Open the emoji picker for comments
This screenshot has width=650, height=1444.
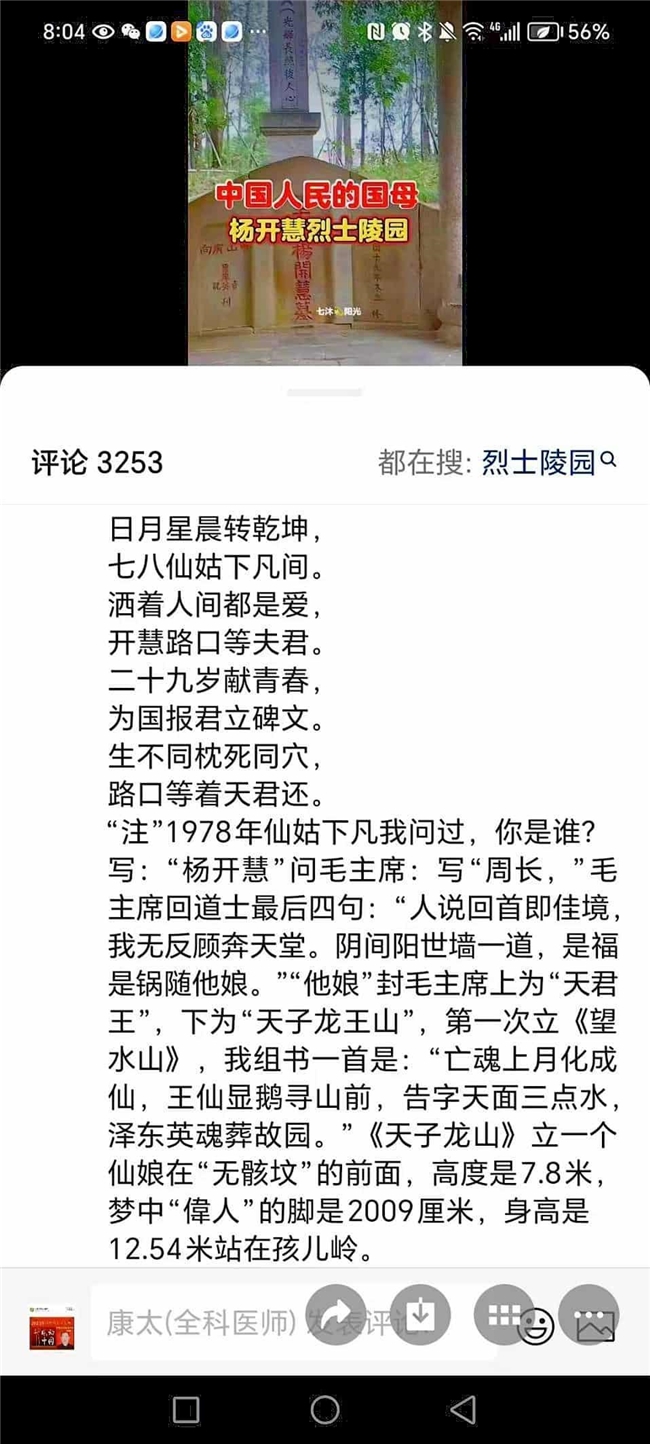pos(537,1326)
